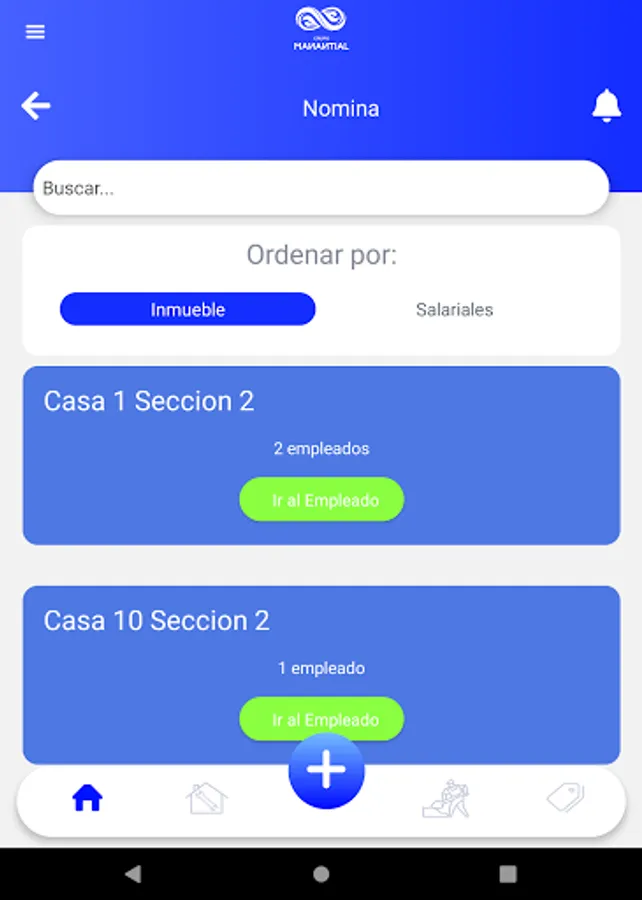Viewport: 642px width, 900px height.
Task: Switch sorting to Salariales
Action: tap(454, 310)
